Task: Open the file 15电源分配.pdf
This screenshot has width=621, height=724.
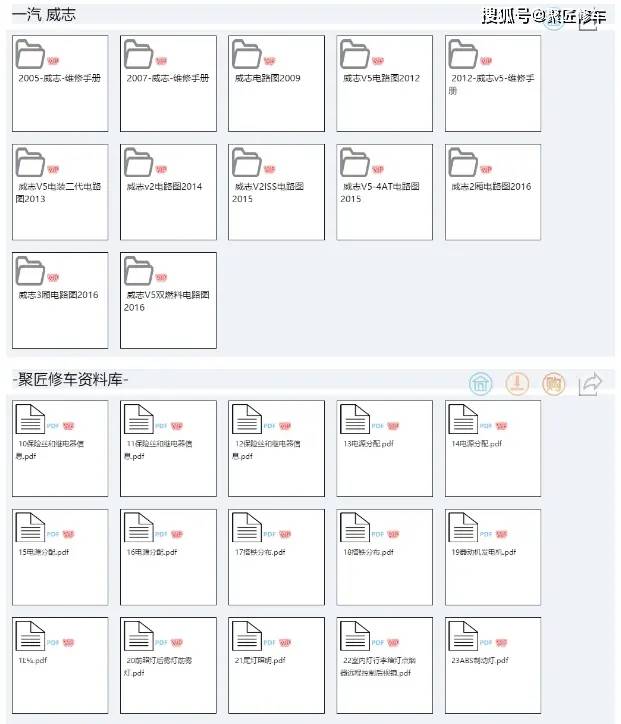Action: click(x=60, y=556)
